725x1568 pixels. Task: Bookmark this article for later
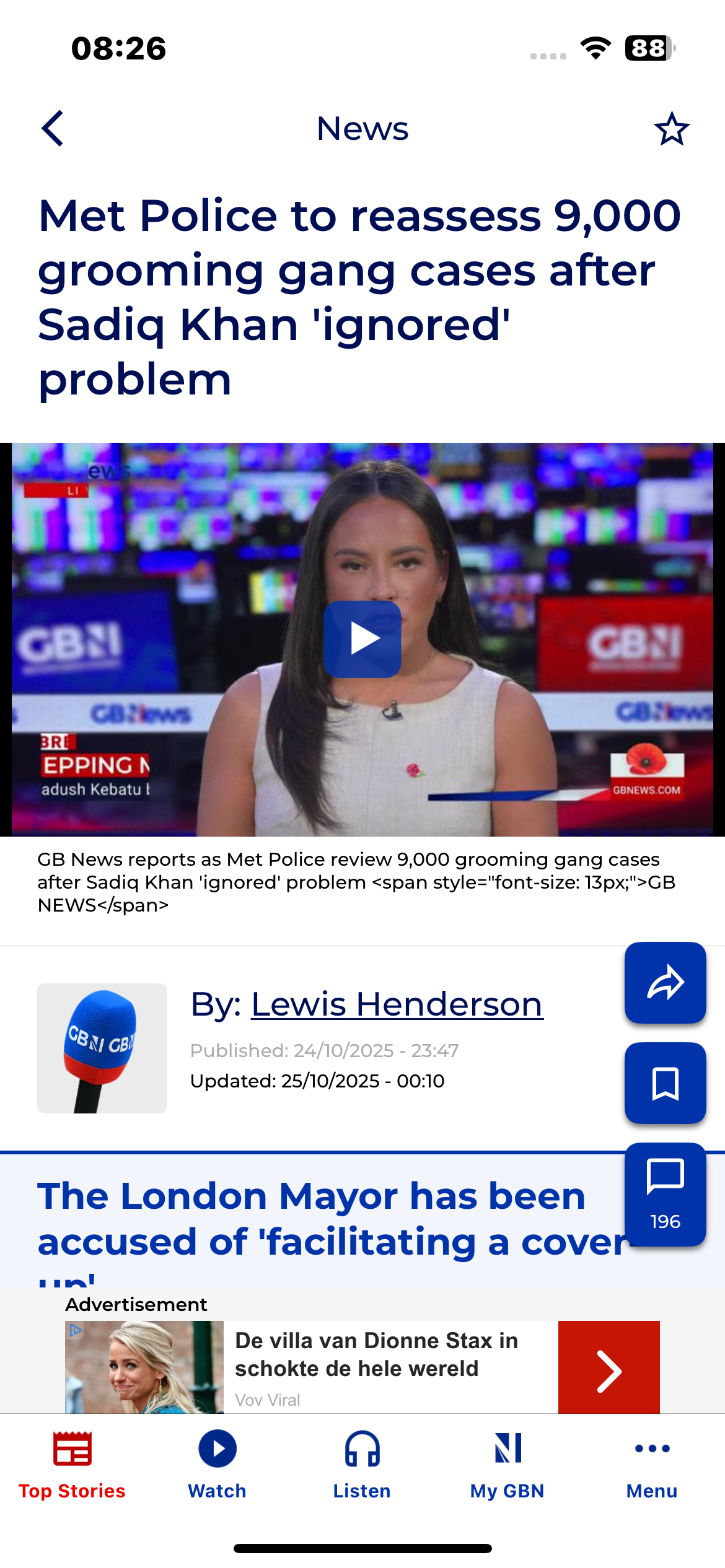pos(665,1083)
